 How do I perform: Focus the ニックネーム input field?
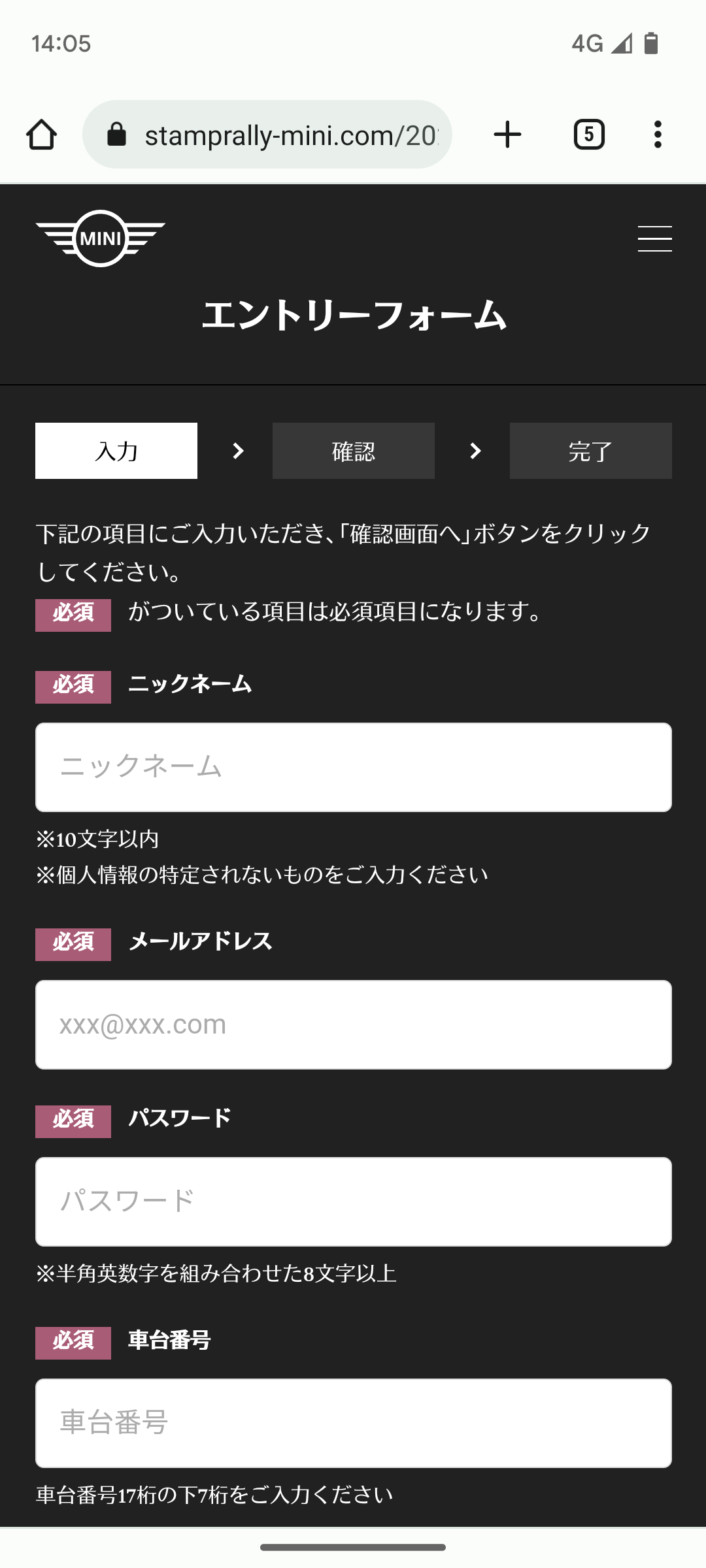353,767
